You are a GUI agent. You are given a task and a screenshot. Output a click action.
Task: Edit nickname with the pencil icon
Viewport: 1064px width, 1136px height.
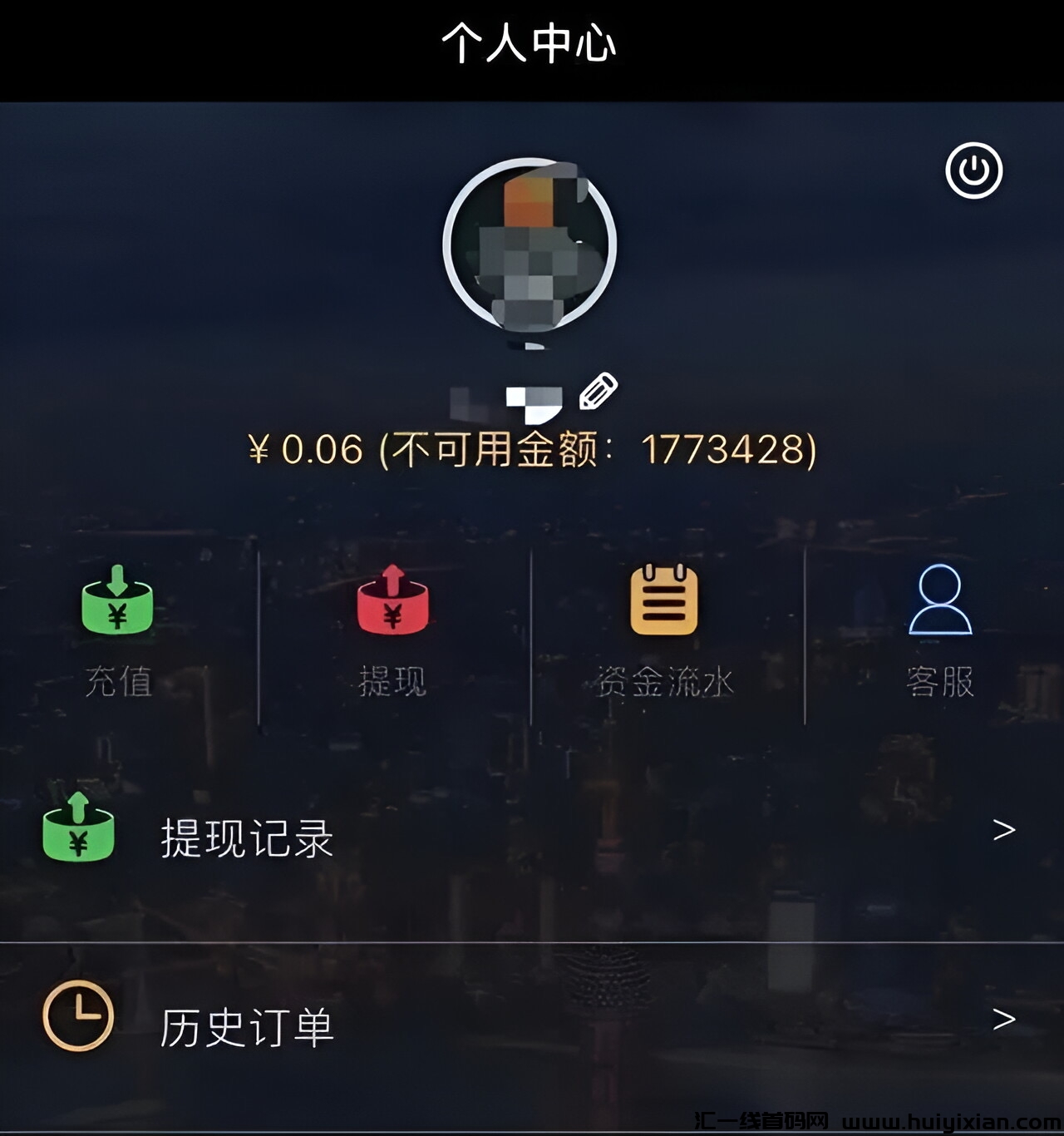[598, 392]
